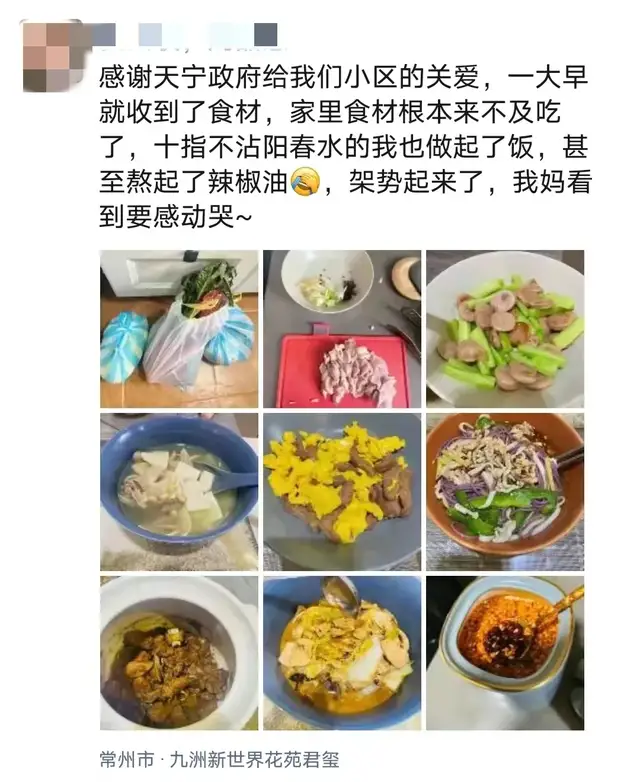Open the scrambled eggs with meat photo
This screenshot has width=640, height=782.
pos(342,491)
